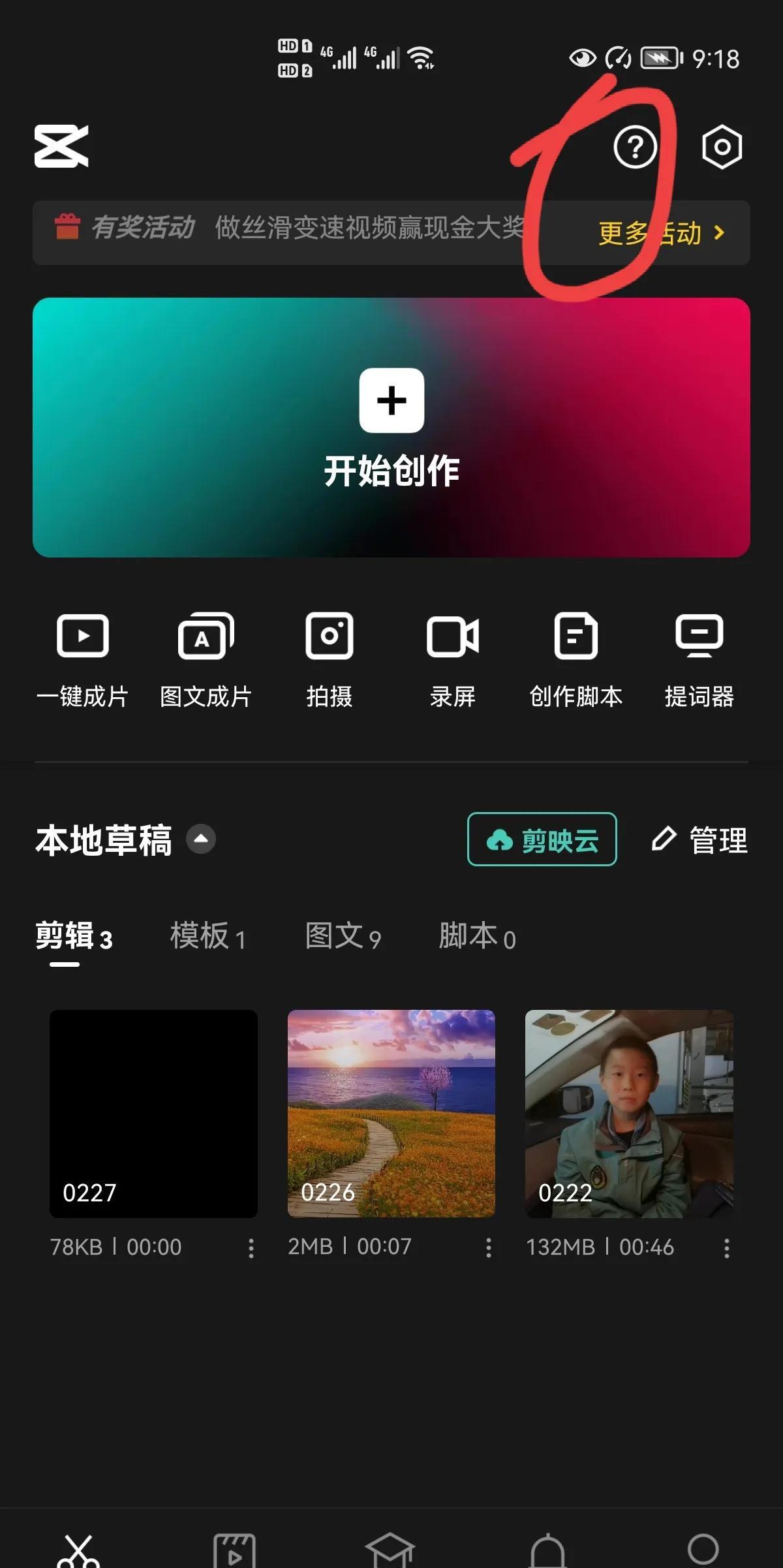Collapse the 本地草稿 section
Screen dimensions: 783x1568
coord(201,839)
